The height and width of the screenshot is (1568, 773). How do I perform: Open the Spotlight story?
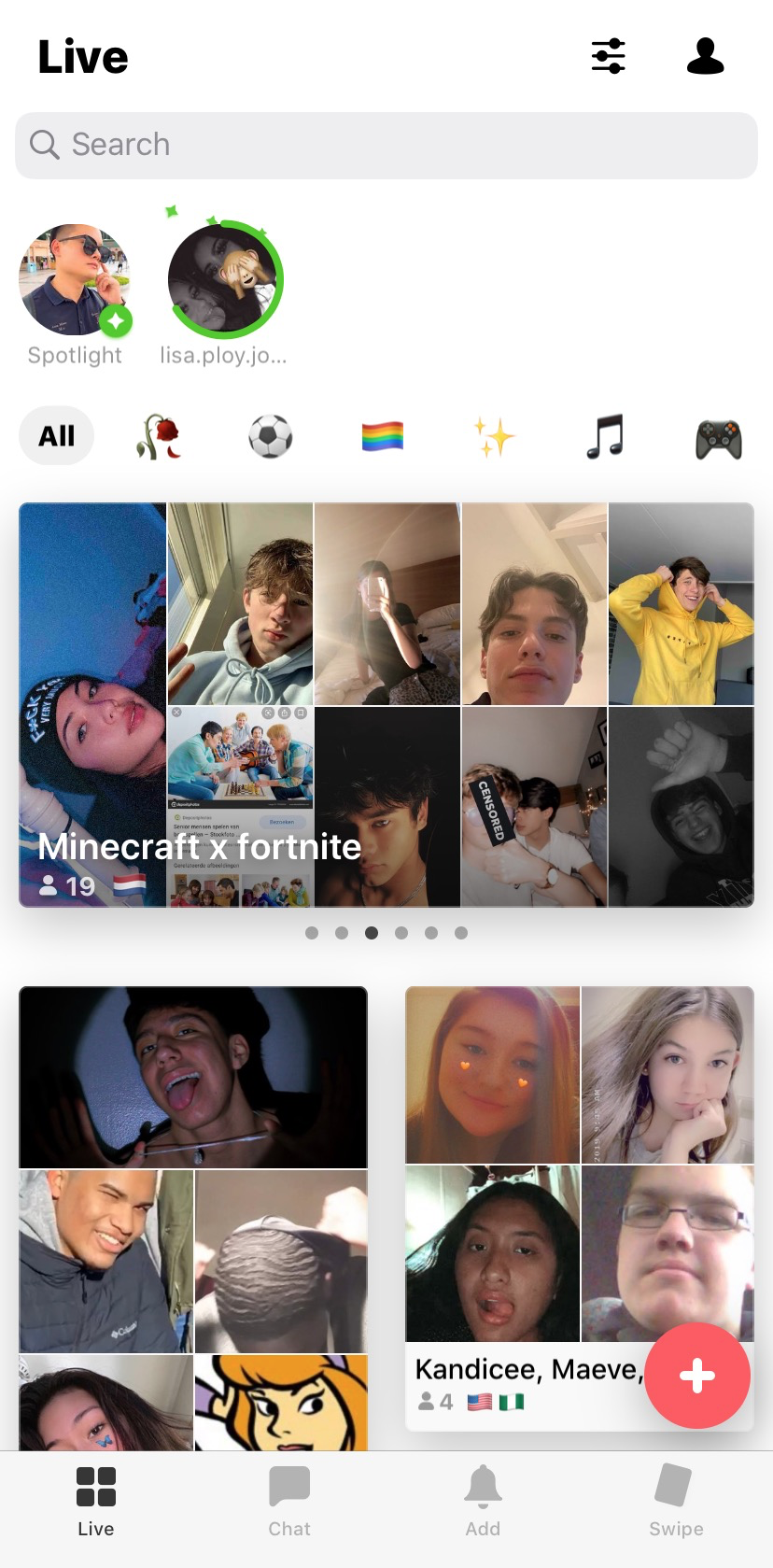point(75,280)
